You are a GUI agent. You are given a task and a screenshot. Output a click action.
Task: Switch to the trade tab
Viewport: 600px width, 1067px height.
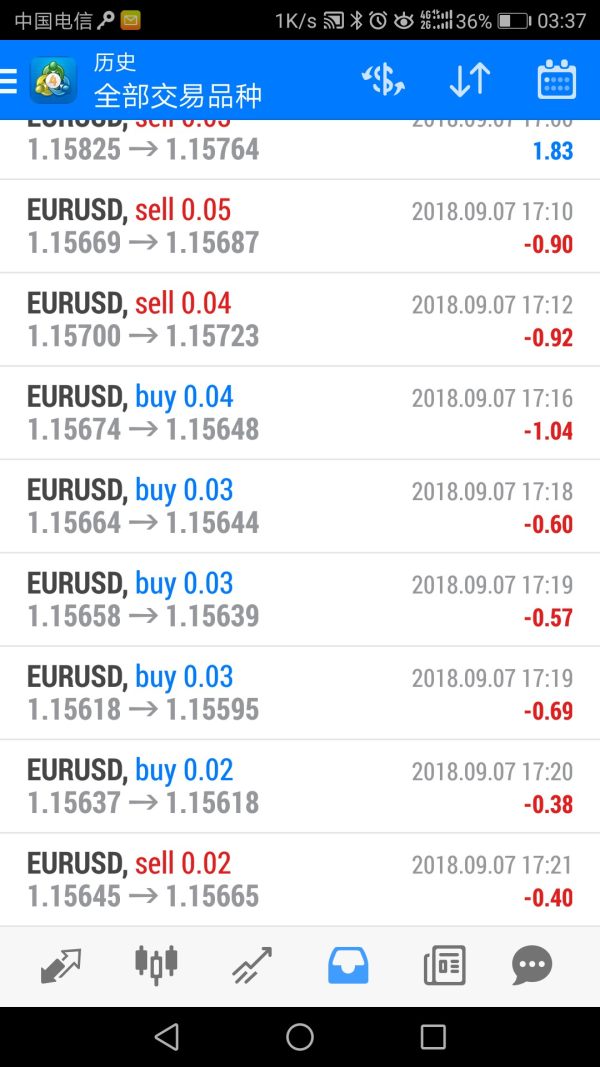coord(251,966)
